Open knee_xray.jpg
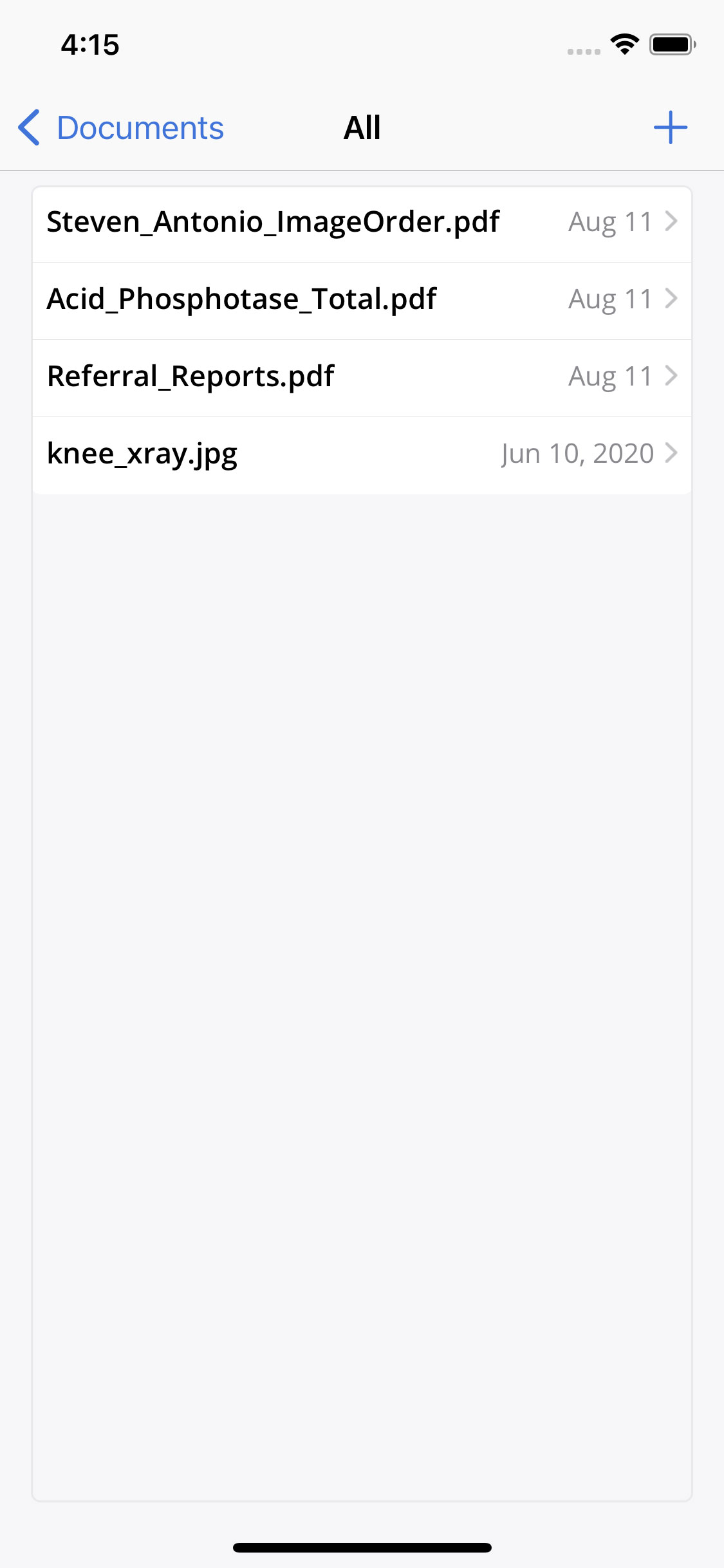 [360, 454]
